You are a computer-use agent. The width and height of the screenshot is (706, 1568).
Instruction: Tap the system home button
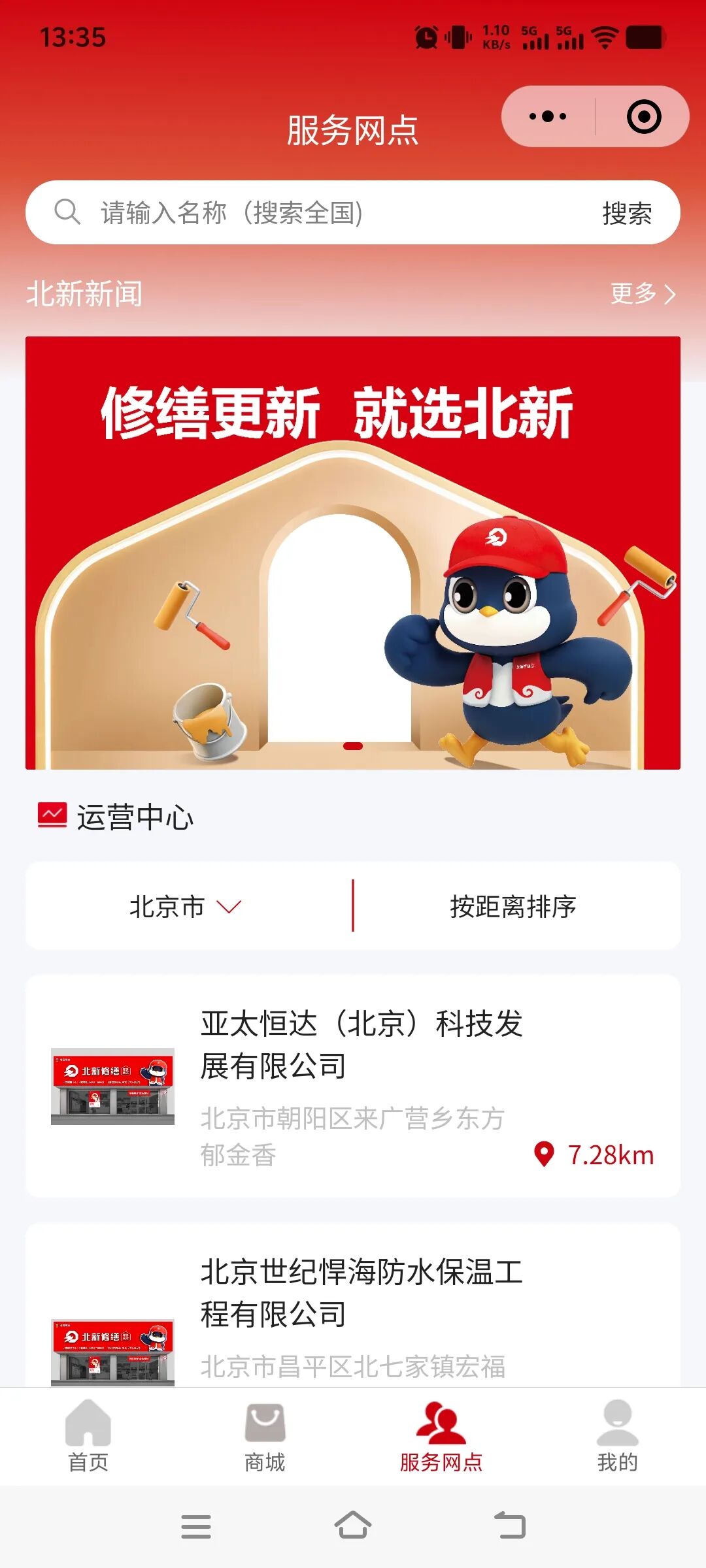point(353,1526)
